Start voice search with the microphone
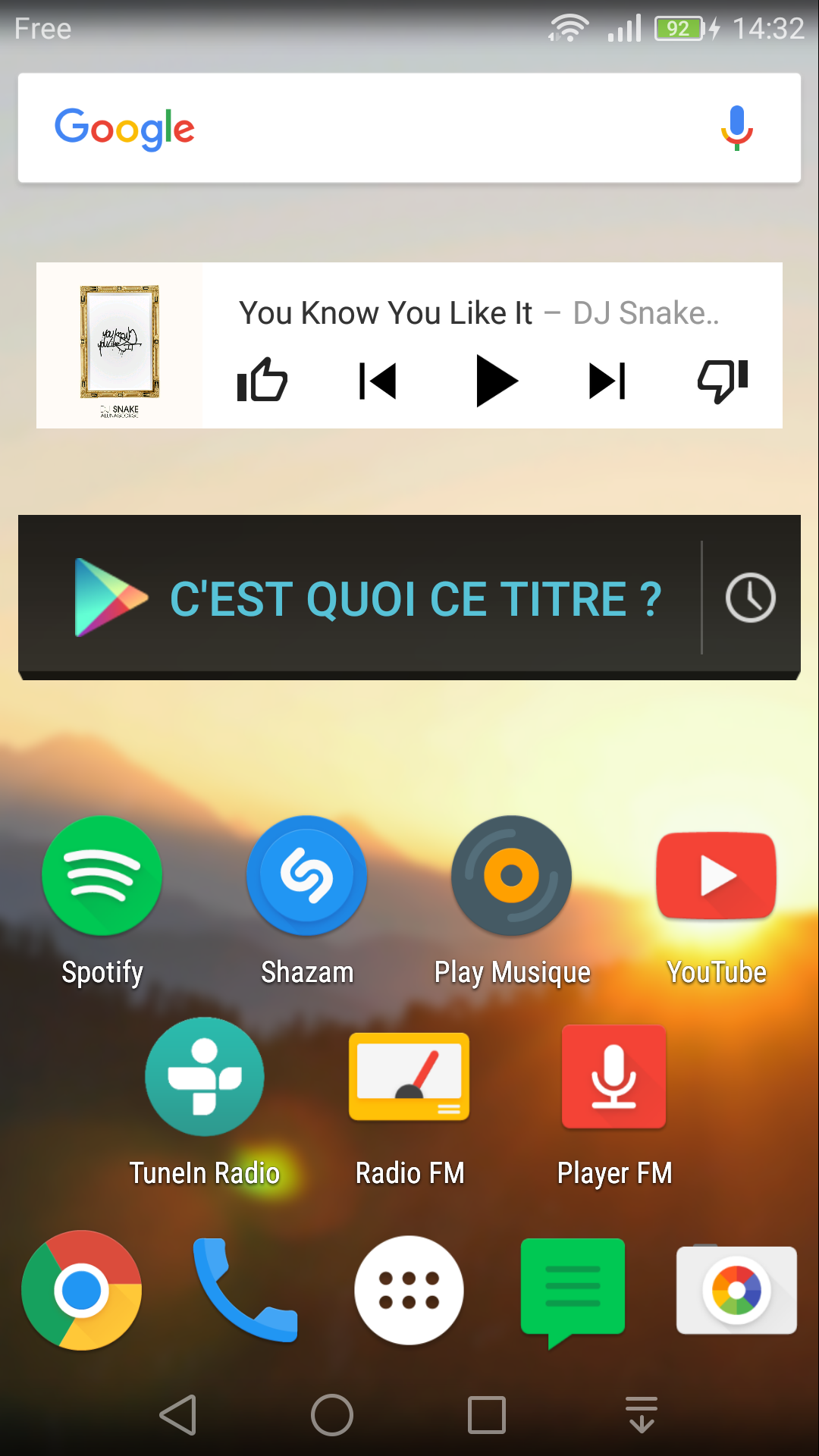 click(736, 127)
